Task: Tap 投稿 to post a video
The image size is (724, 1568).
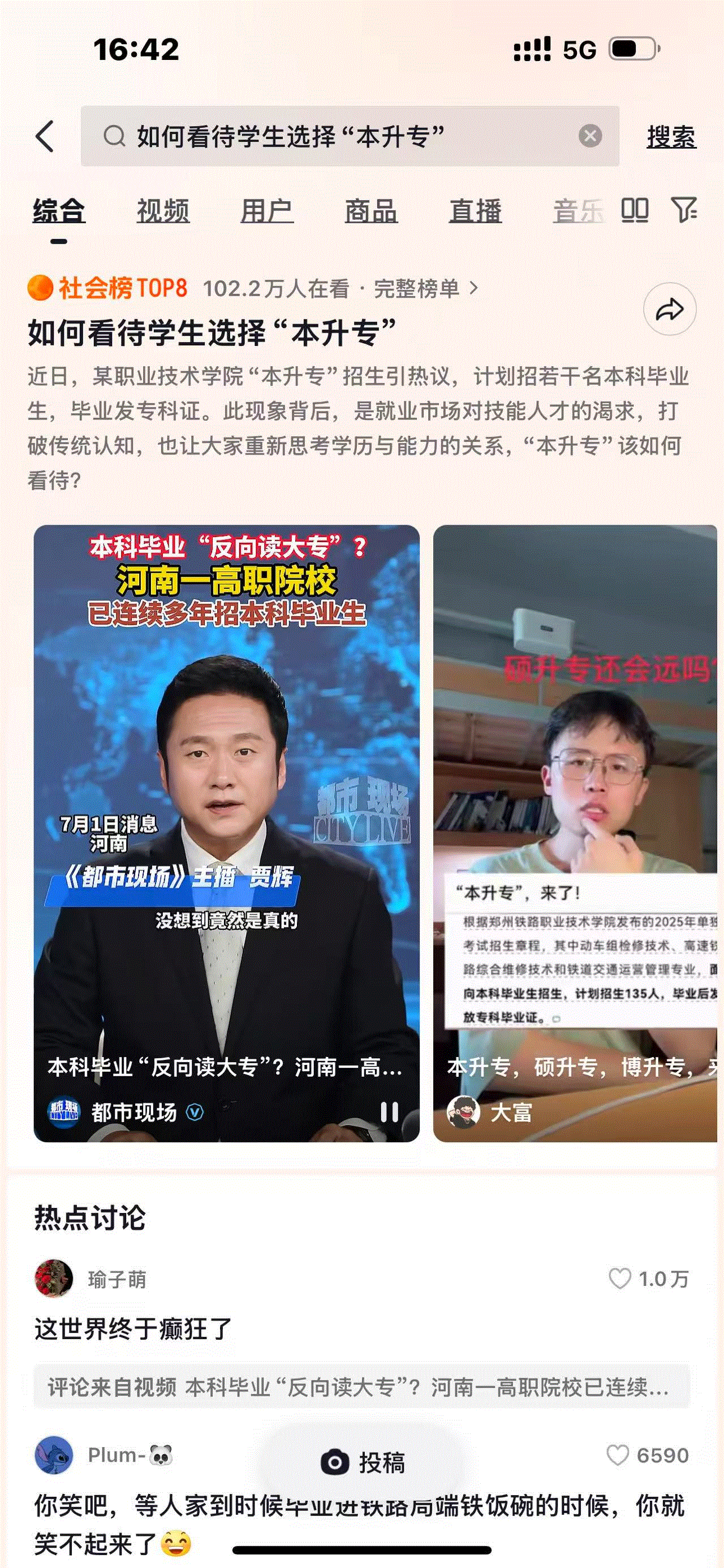Action: (x=363, y=1462)
